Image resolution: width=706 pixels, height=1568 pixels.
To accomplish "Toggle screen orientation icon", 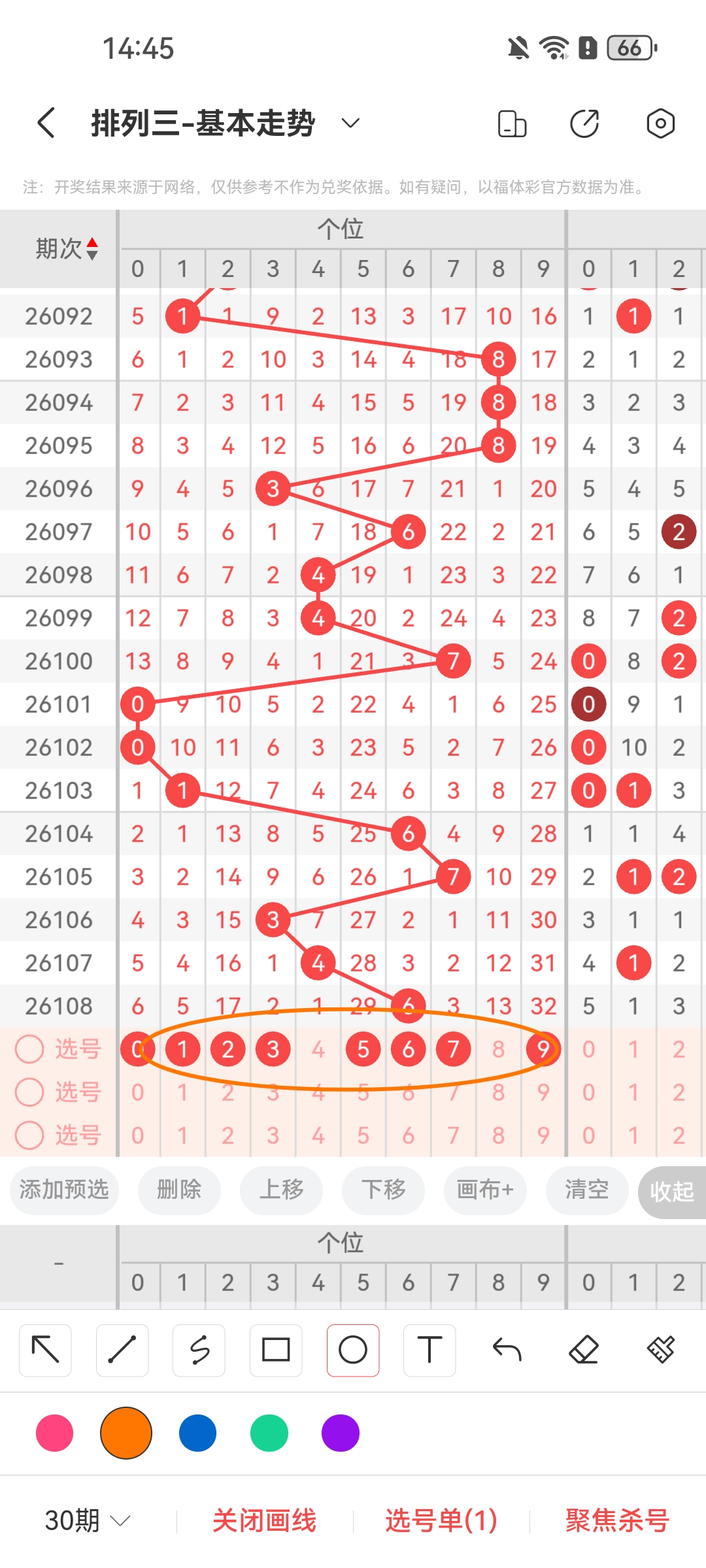I will [512, 123].
